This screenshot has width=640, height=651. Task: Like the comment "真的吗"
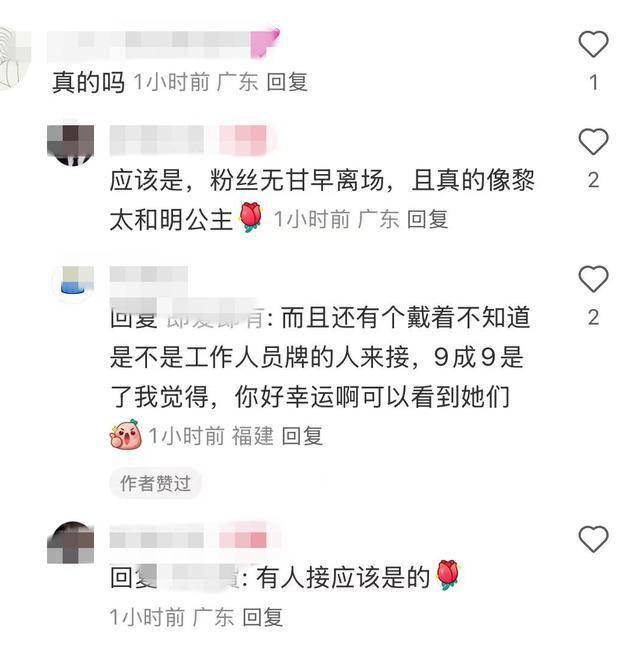594,44
